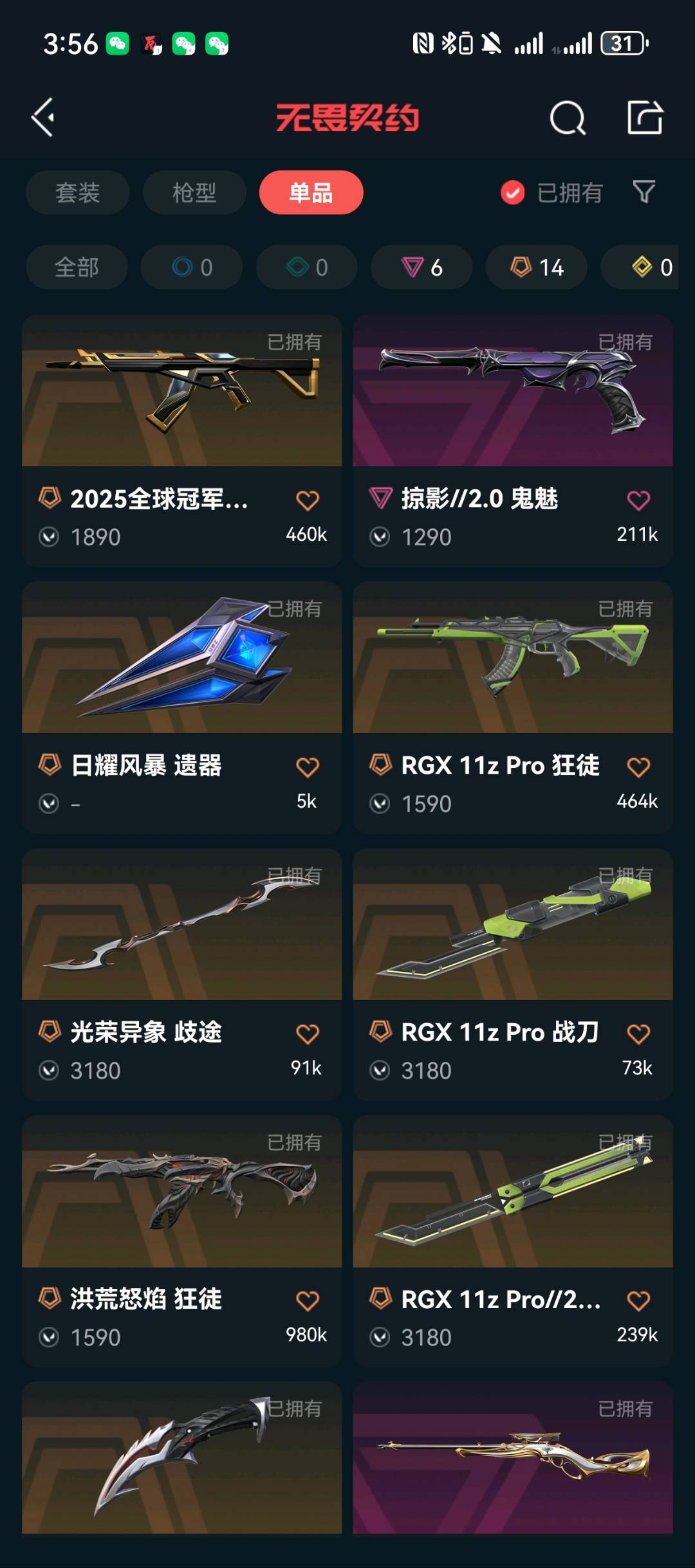Filter by the pink tier chip showing 6
The width and height of the screenshot is (695, 1568).
[x=422, y=267]
